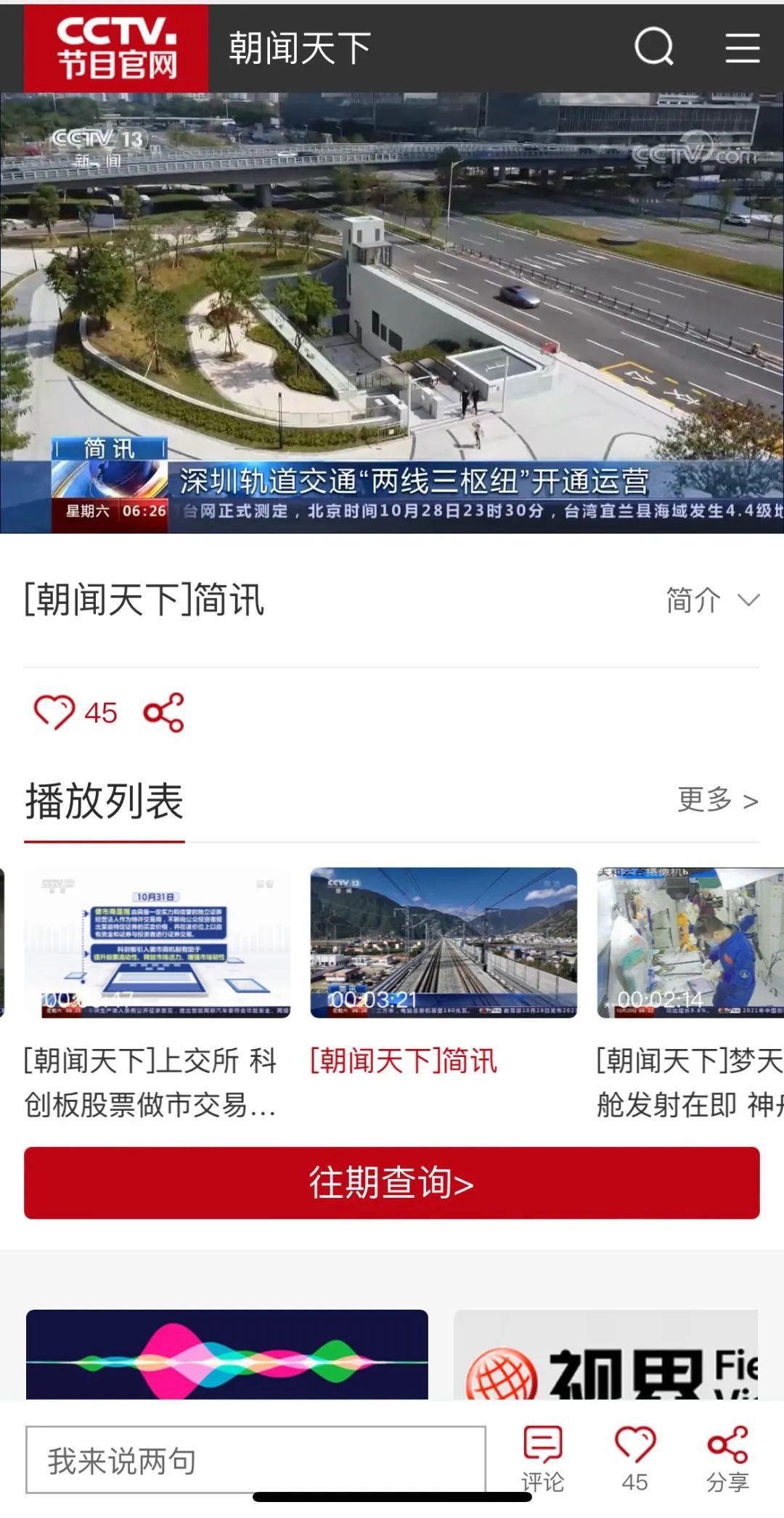Open the colorful sound wave banner

pos(226,1355)
